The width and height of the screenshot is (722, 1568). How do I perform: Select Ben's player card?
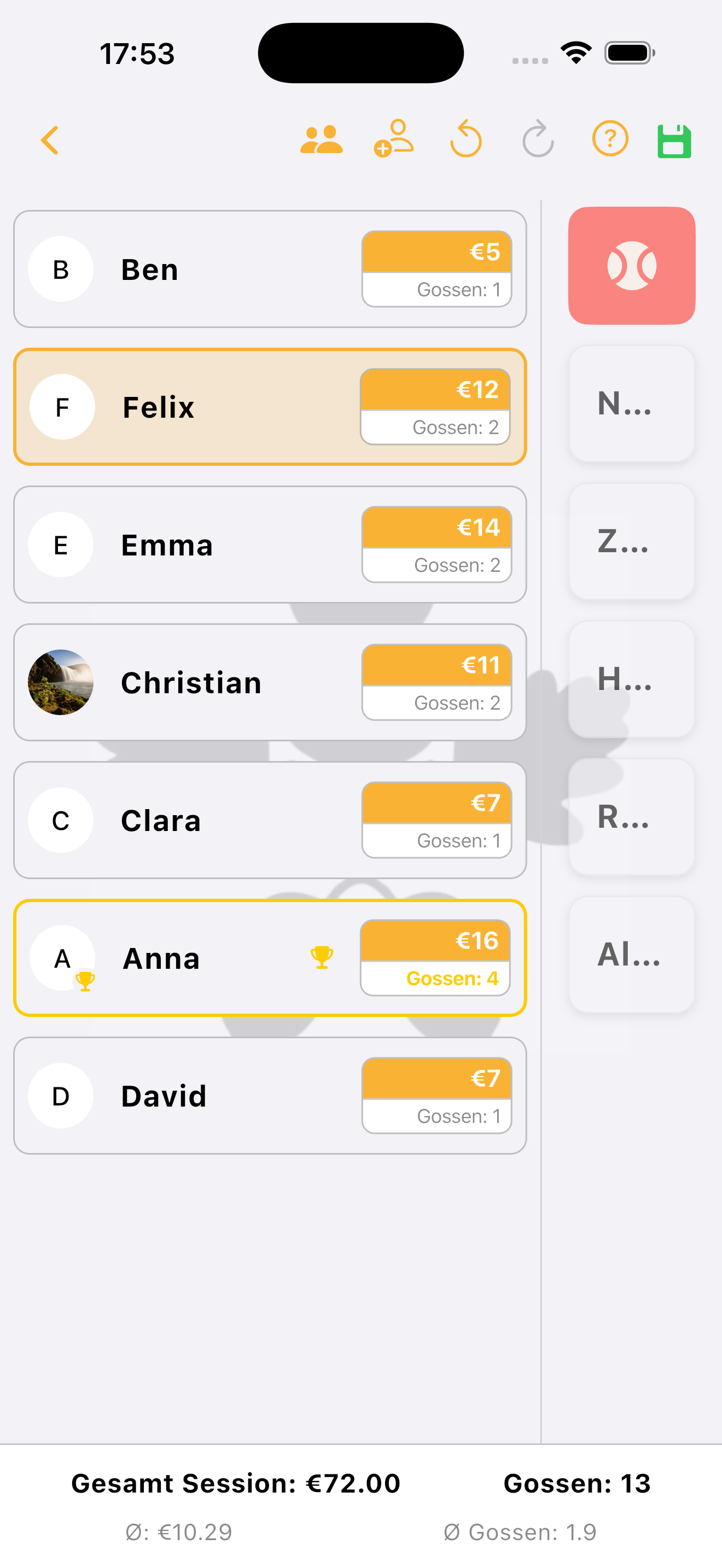(x=270, y=269)
